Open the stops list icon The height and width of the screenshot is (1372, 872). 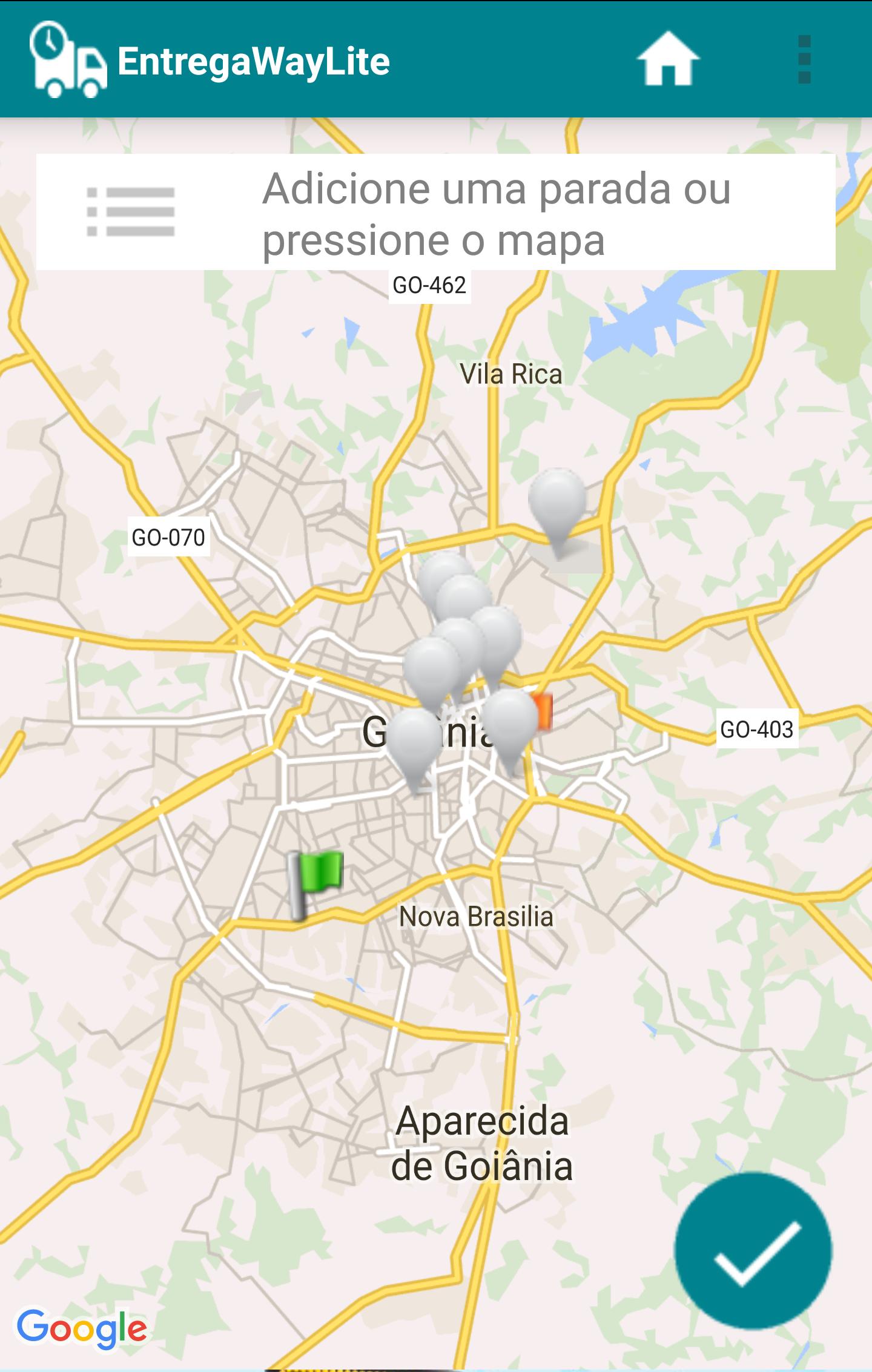point(131,212)
